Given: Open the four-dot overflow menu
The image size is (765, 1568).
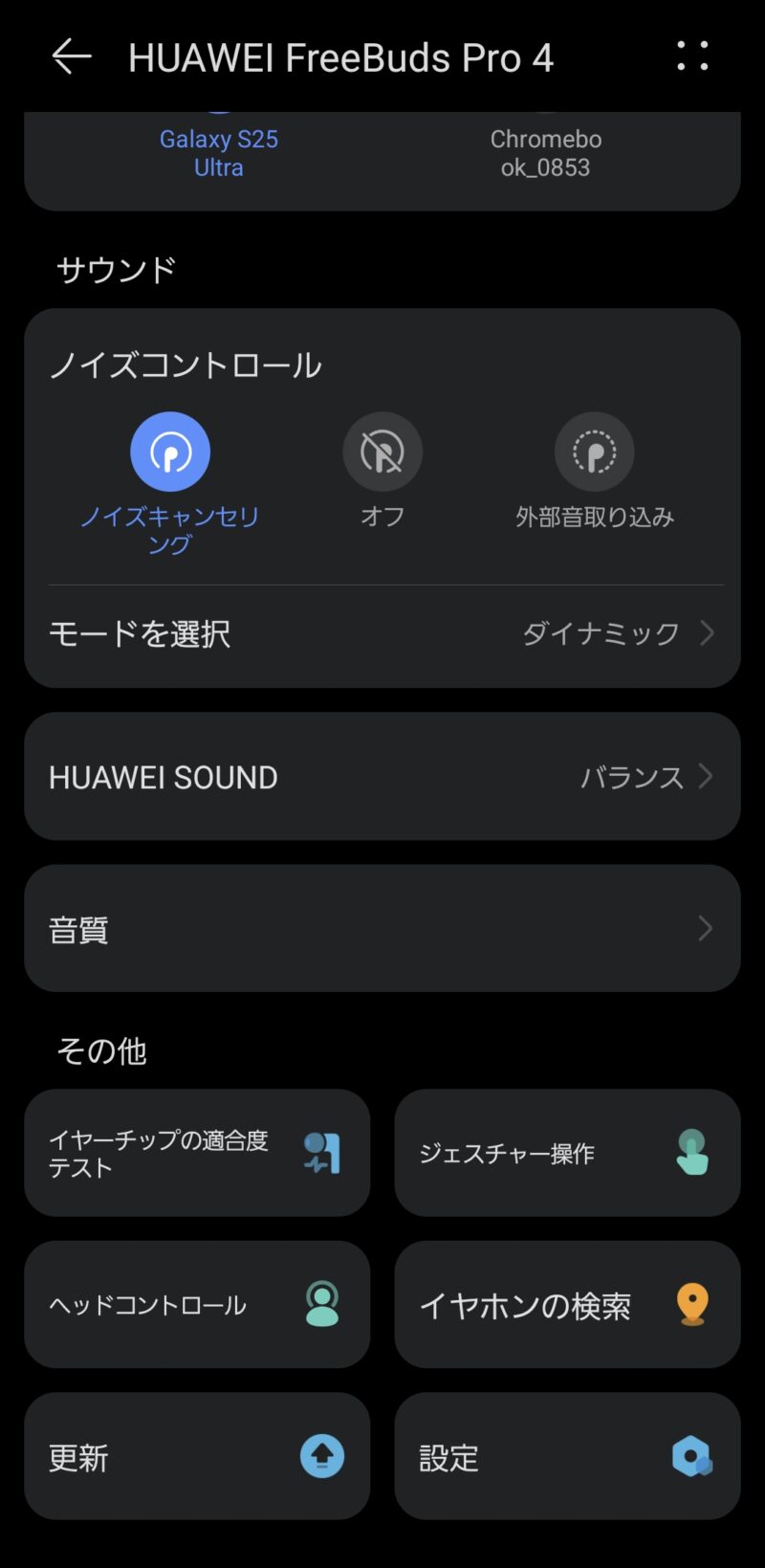Looking at the screenshot, I should [692, 56].
